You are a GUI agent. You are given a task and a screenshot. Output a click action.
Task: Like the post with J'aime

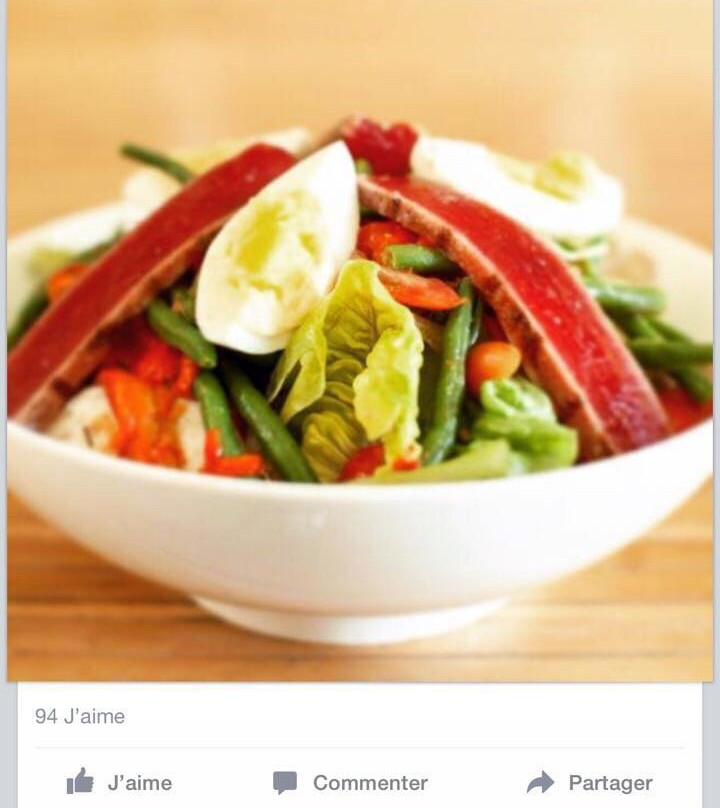tap(119, 782)
